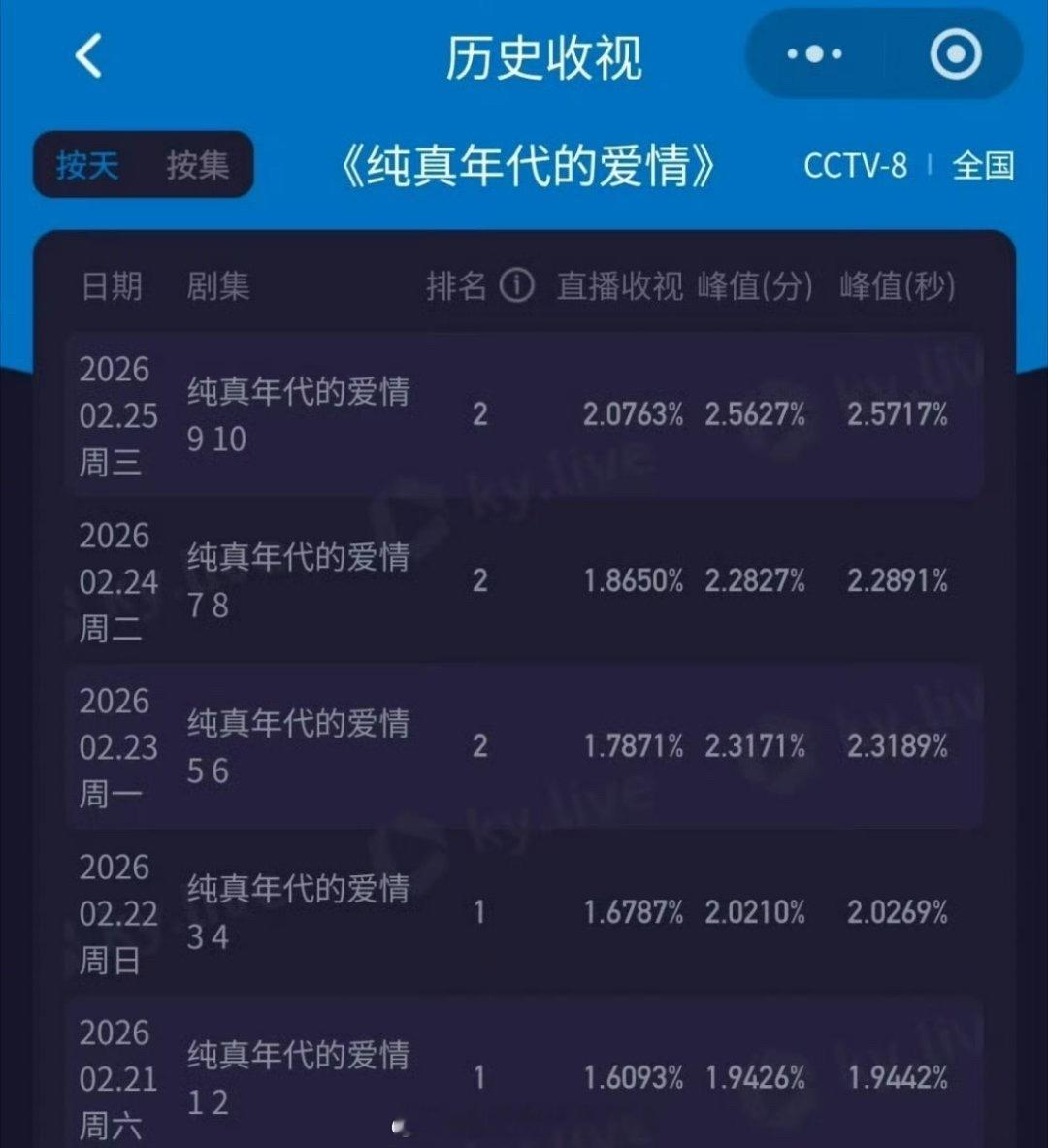Image resolution: width=1048 pixels, height=1148 pixels.
Task: Open the three-dot more options menu
Action: tap(815, 53)
